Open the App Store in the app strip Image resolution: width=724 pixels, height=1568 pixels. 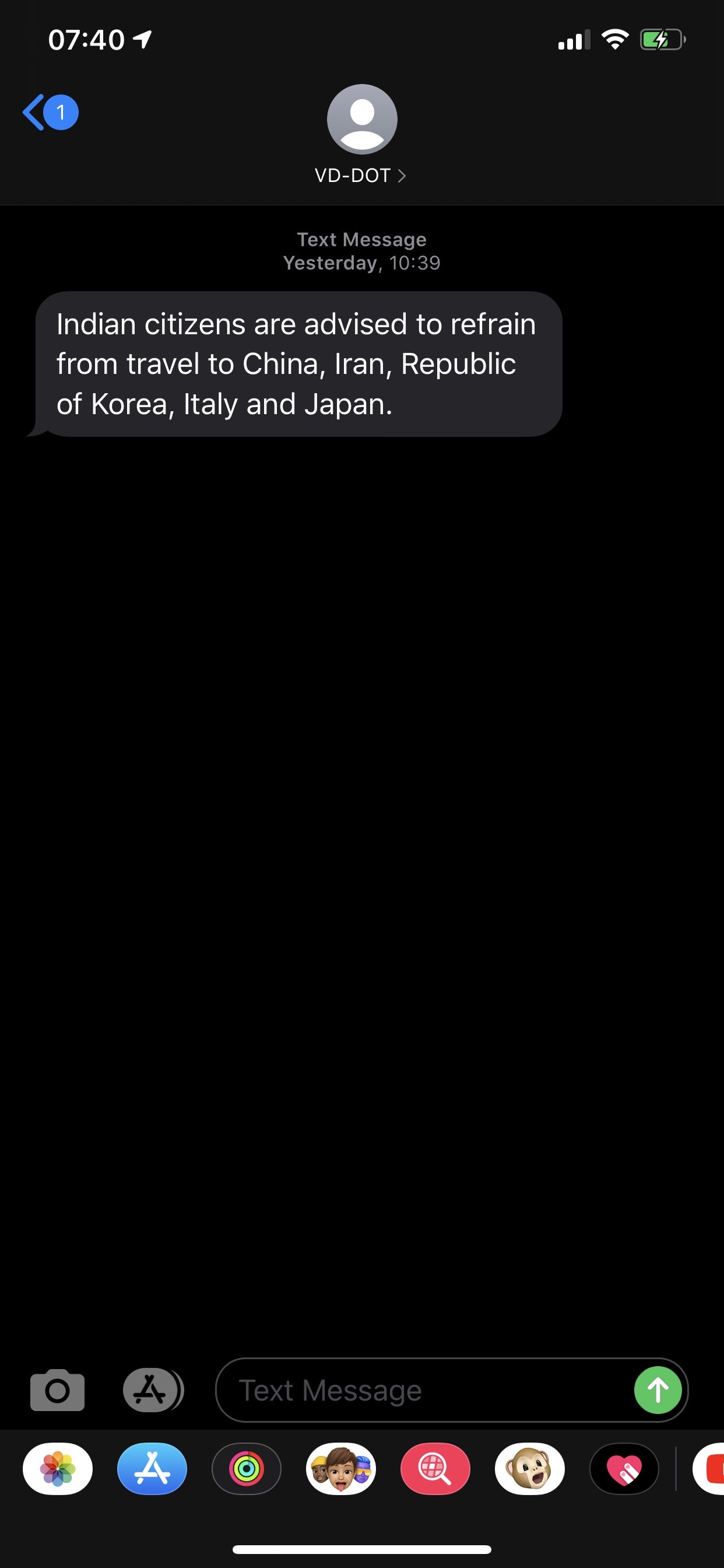coord(152,1469)
